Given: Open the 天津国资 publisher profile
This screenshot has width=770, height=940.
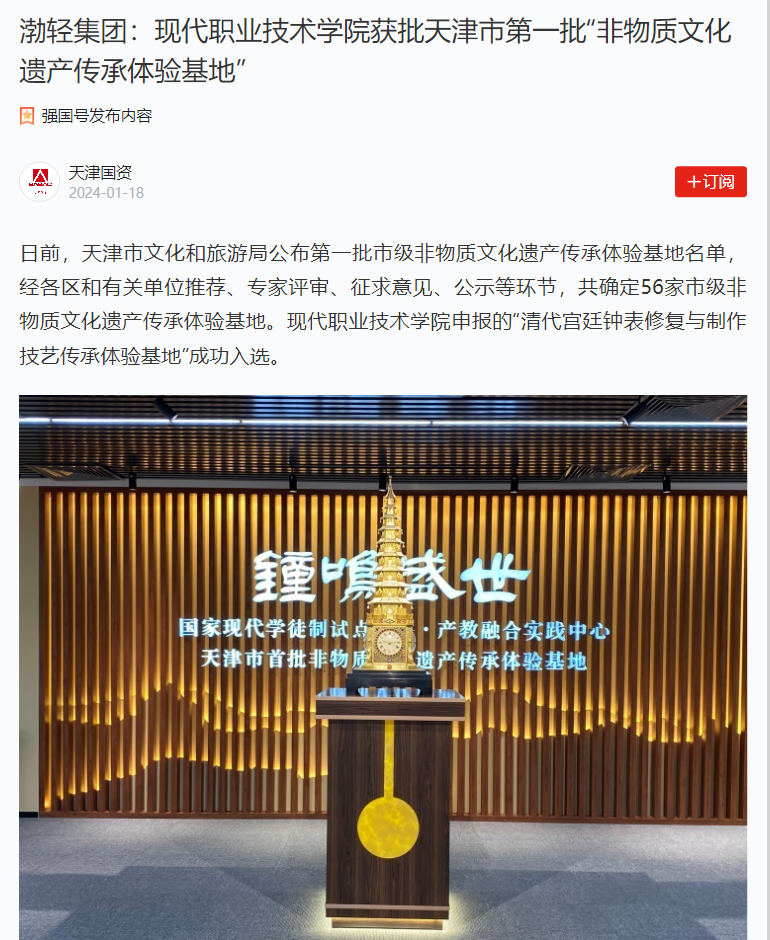Looking at the screenshot, I should 100,173.
